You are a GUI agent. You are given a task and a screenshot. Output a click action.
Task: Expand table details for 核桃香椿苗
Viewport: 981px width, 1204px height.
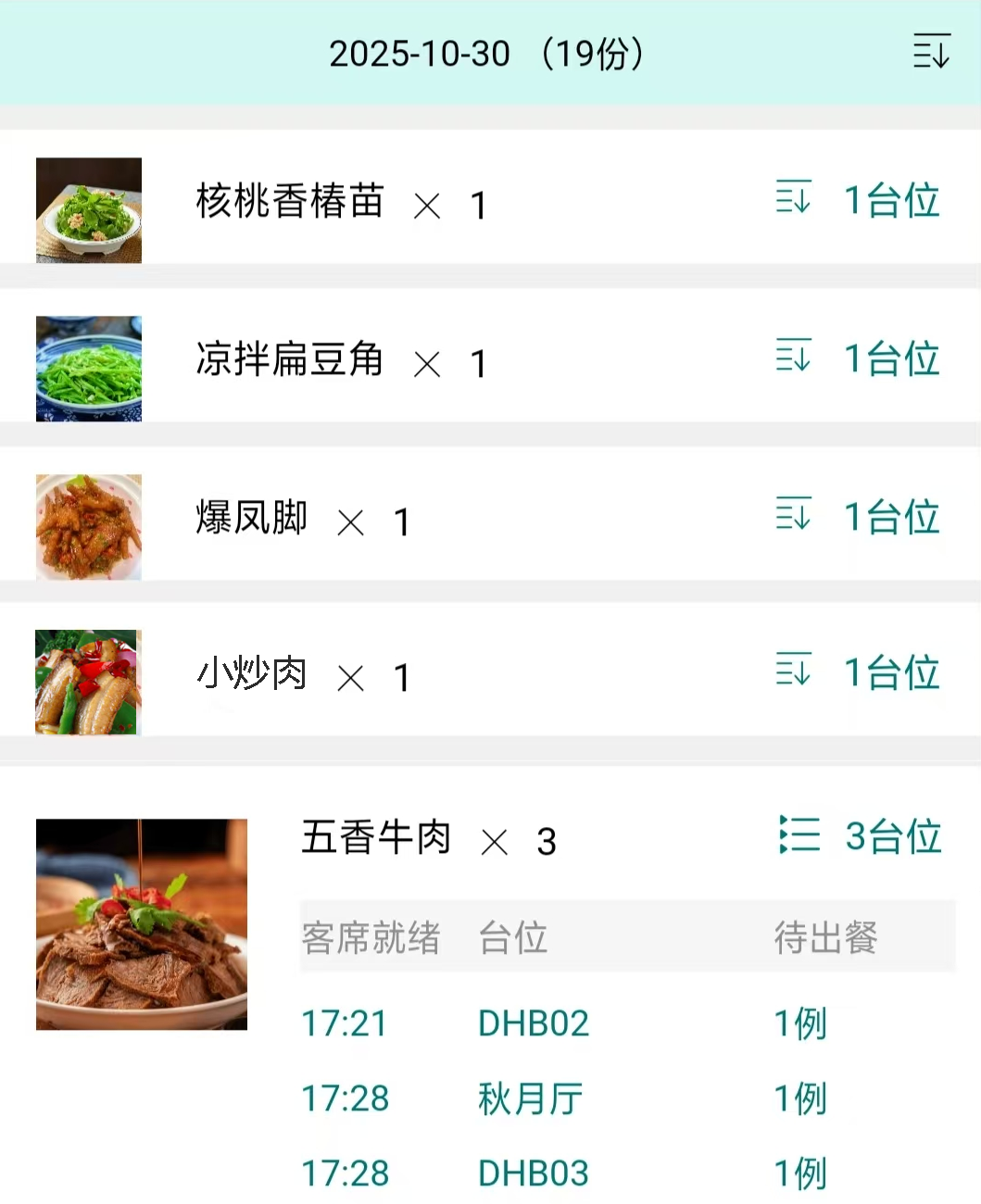click(794, 197)
